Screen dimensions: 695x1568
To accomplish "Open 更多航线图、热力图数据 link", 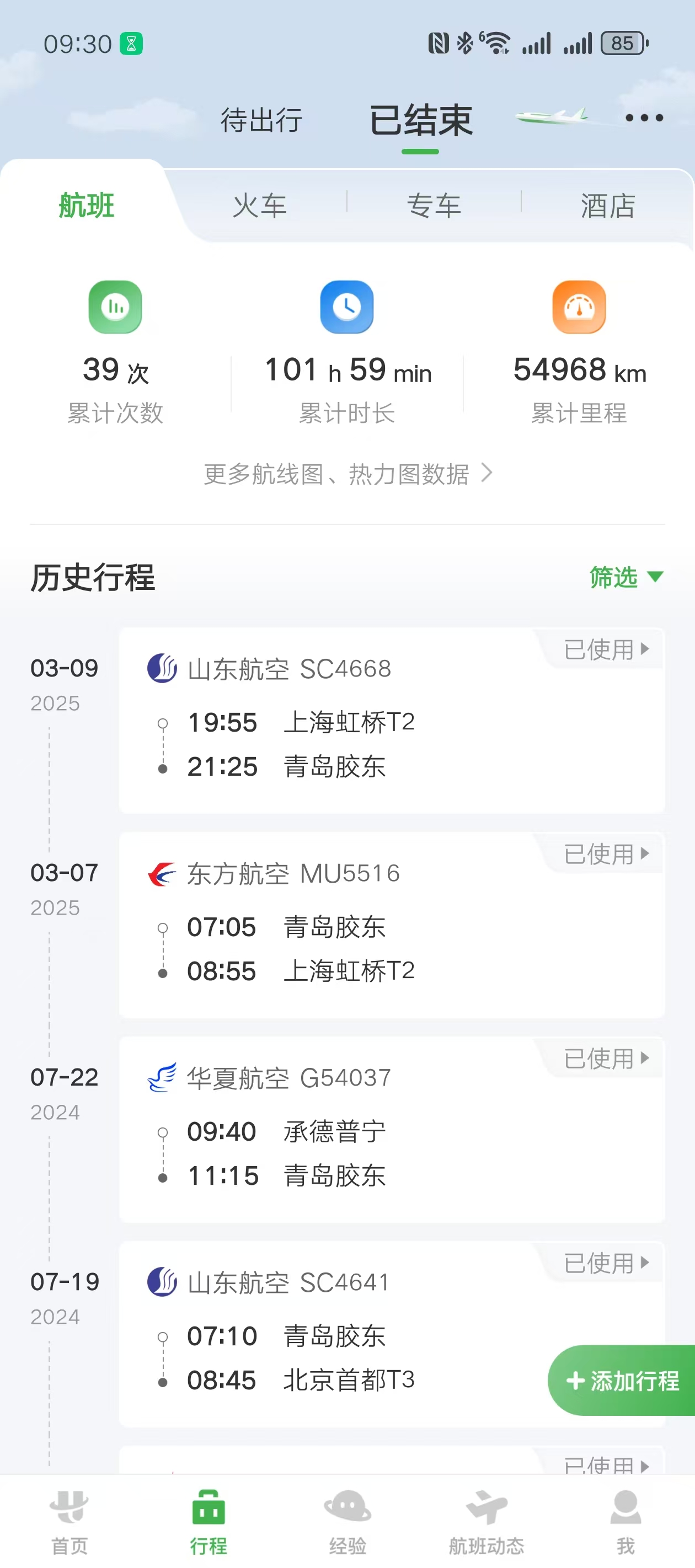I will pyautogui.click(x=347, y=474).
